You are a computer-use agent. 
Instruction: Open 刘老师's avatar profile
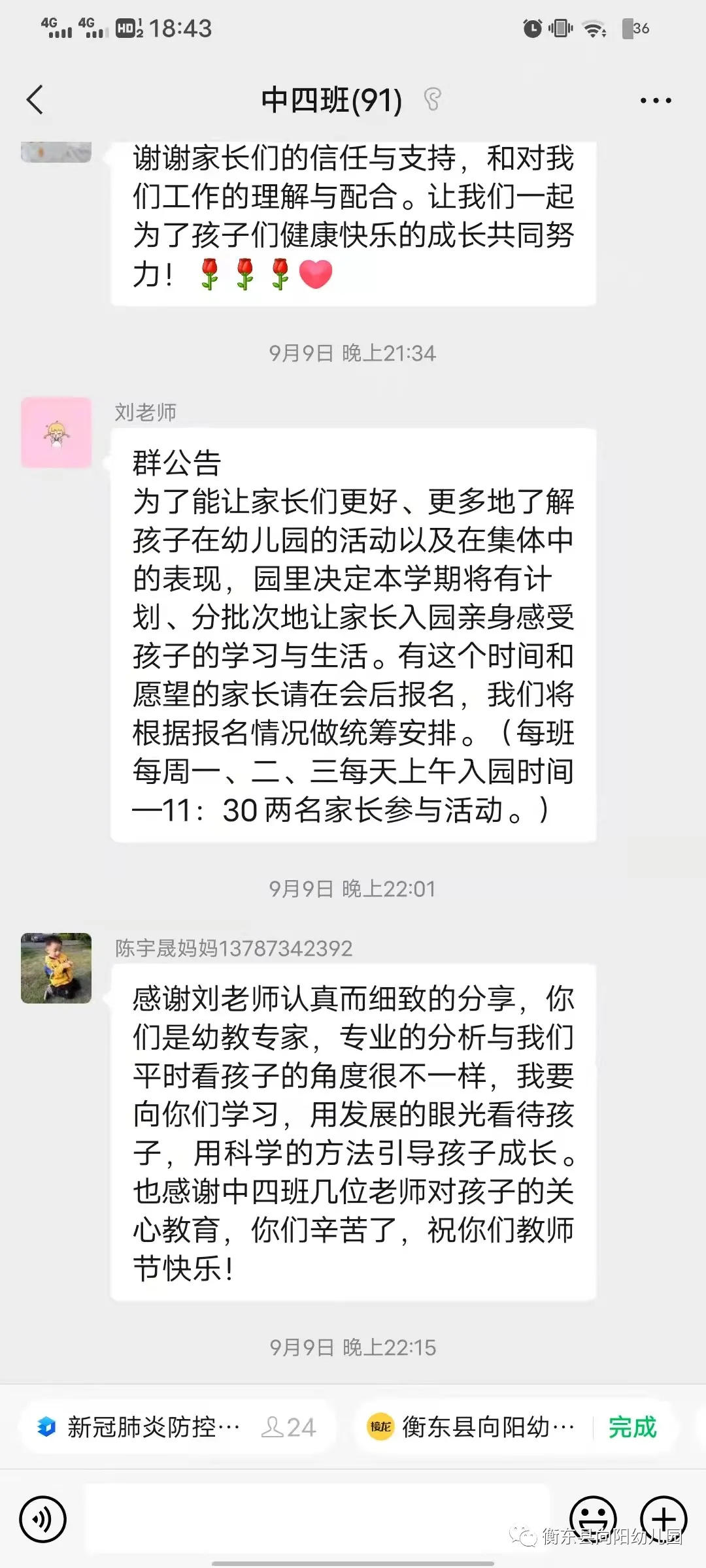coord(56,433)
